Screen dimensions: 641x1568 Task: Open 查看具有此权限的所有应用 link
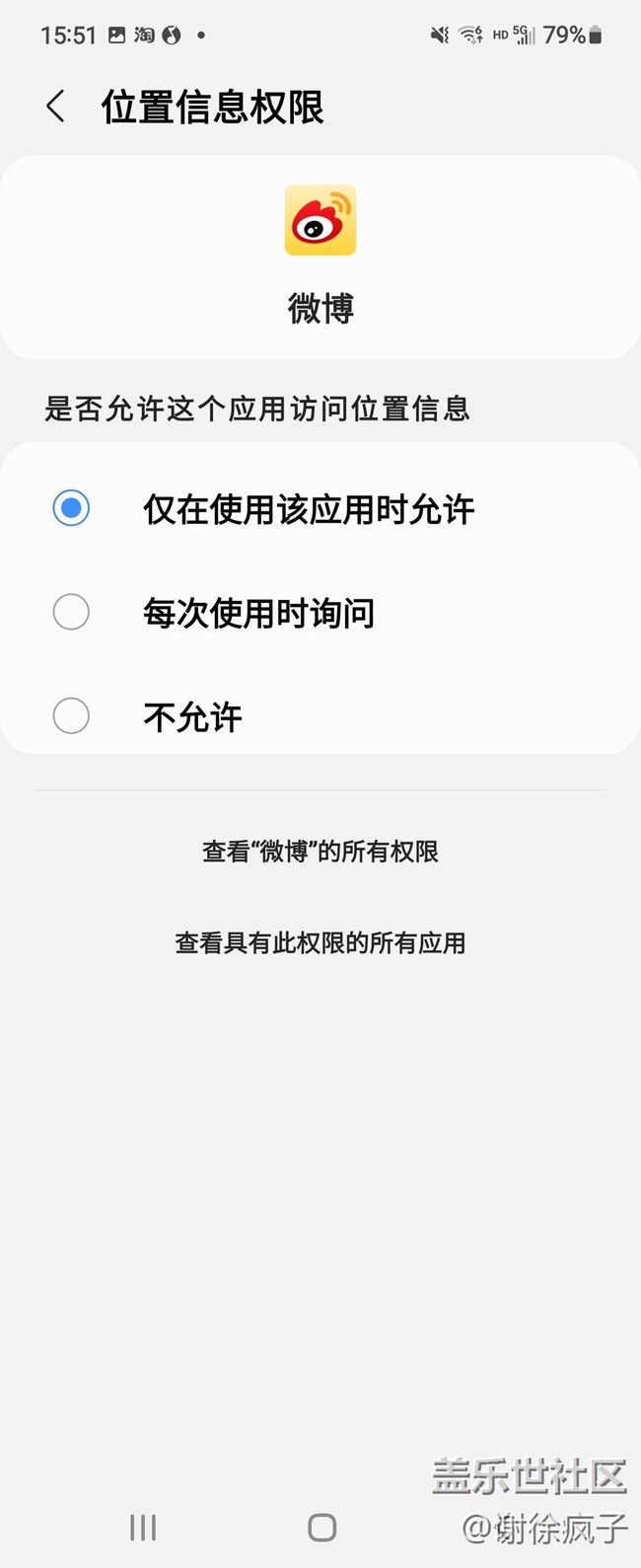[x=320, y=943]
